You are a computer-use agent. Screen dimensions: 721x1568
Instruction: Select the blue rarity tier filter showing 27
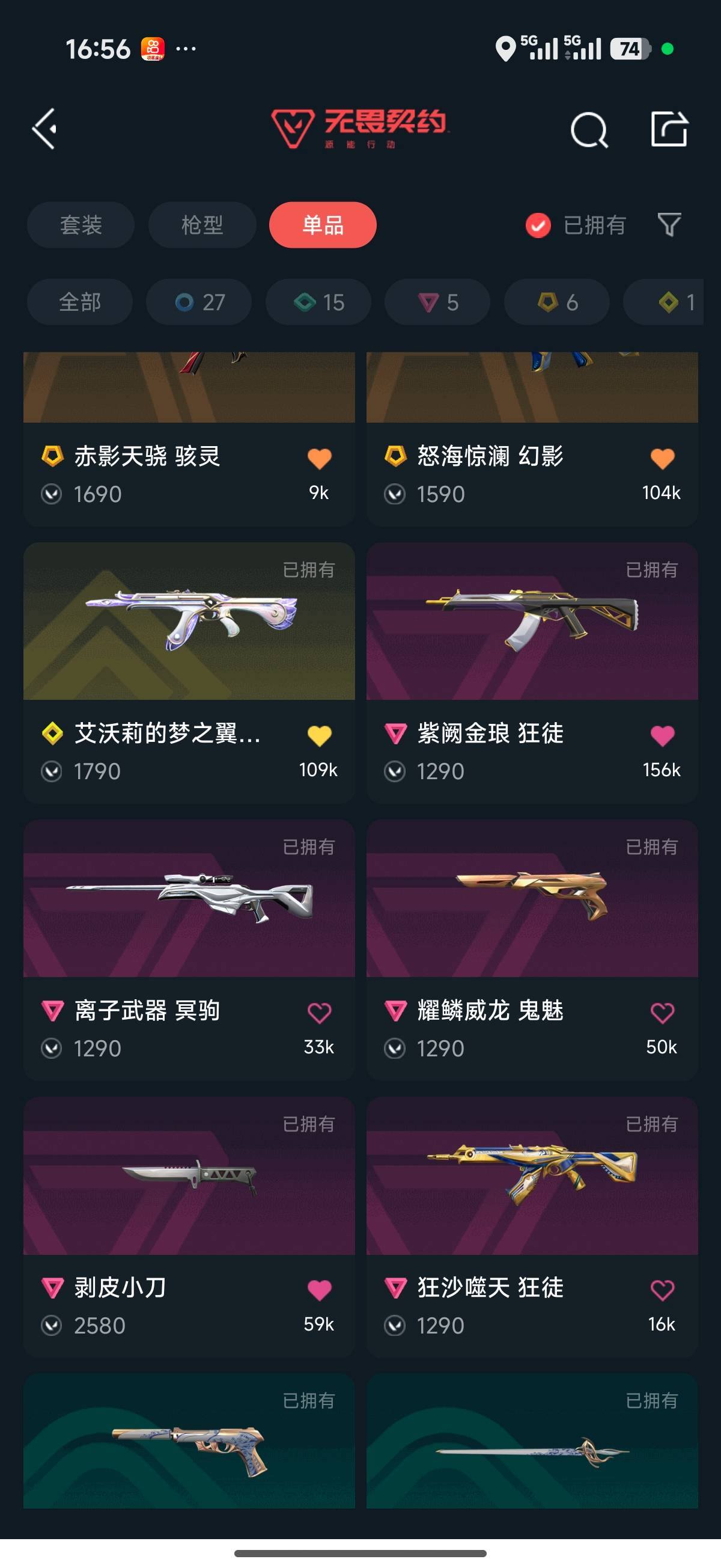click(198, 302)
